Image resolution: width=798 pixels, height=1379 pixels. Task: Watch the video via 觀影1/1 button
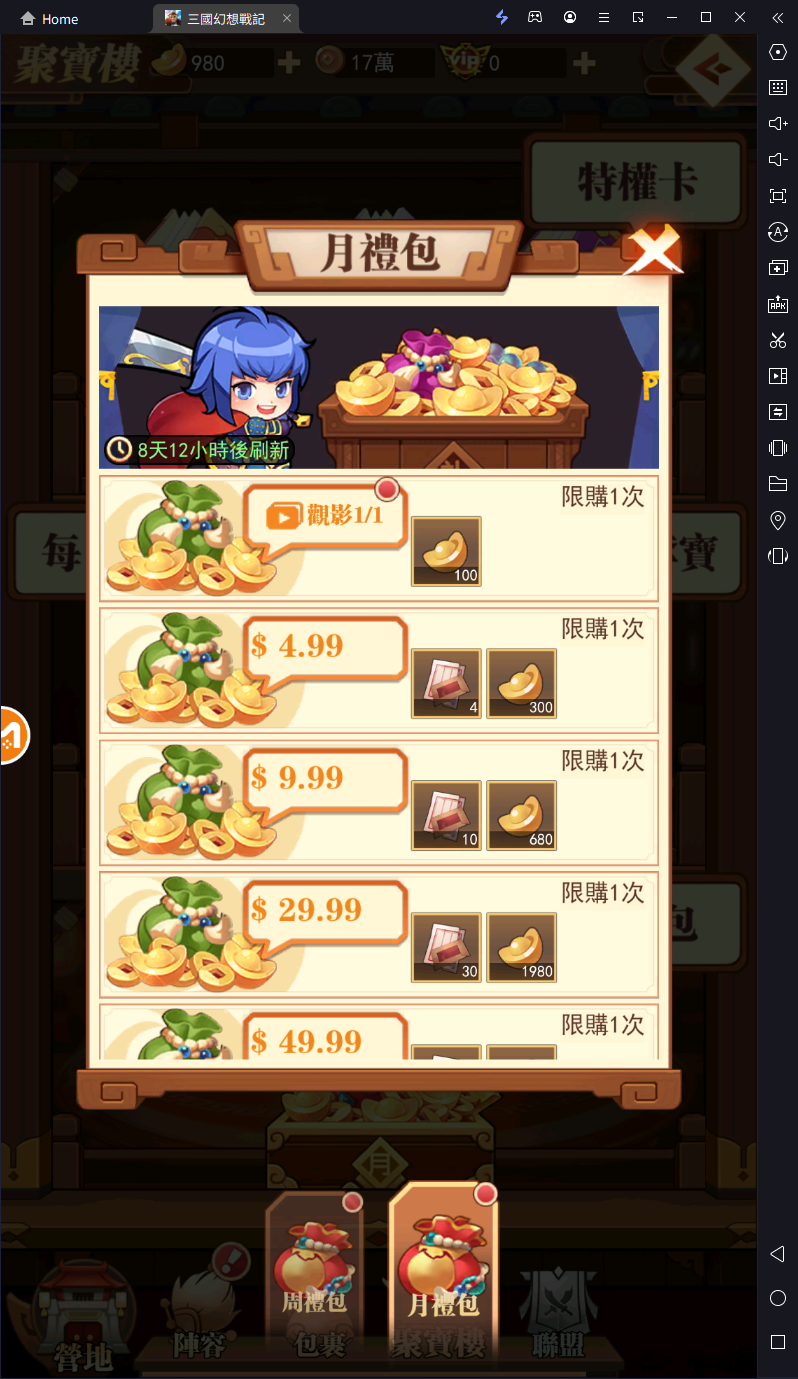(x=325, y=516)
